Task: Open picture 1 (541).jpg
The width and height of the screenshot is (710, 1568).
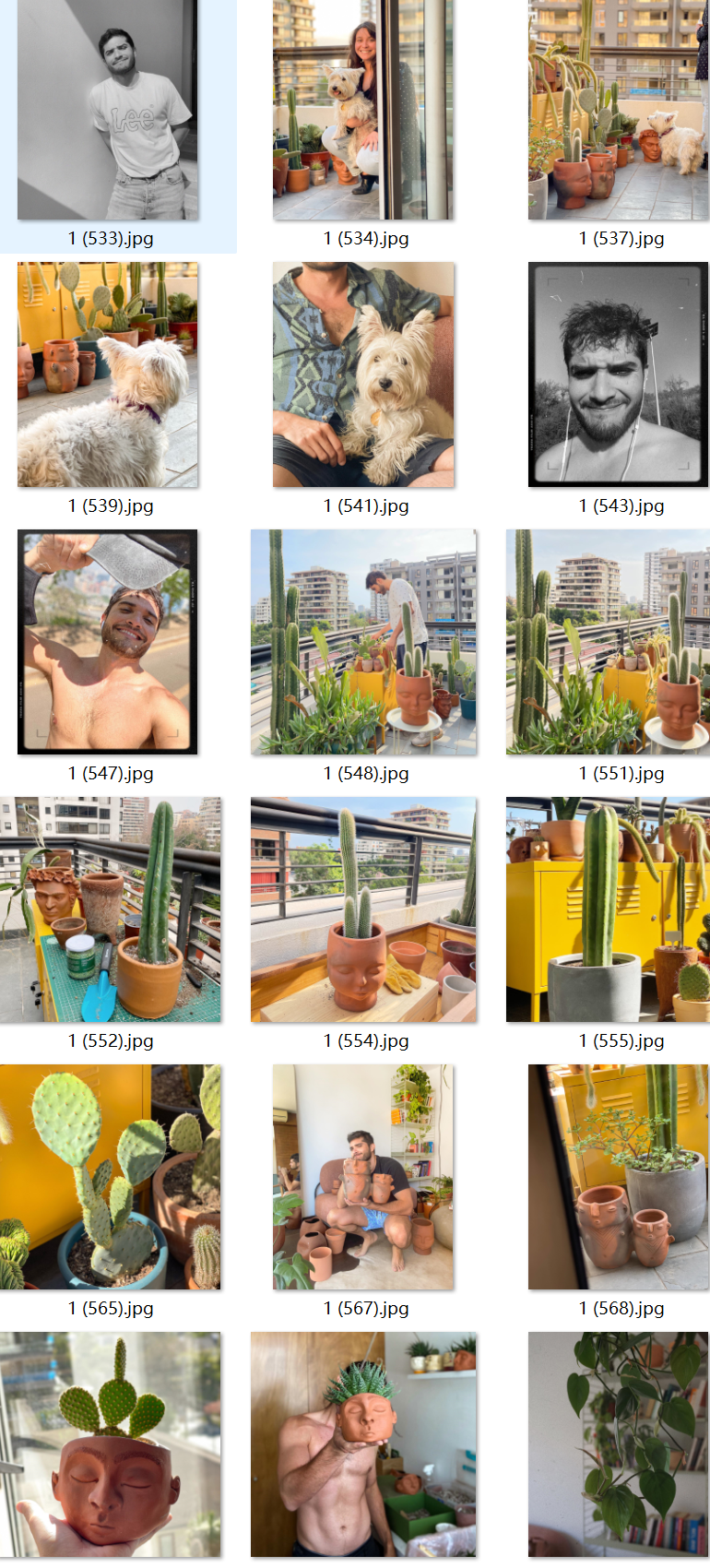Action: pos(363,374)
